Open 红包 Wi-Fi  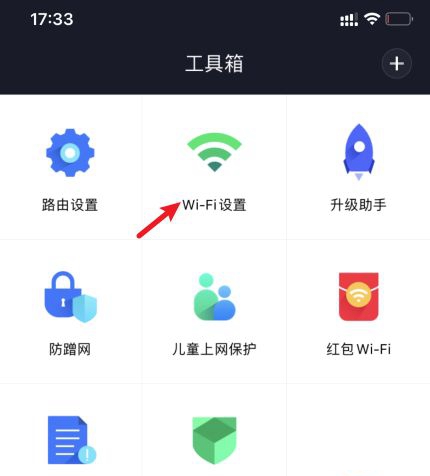click(358, 312)
